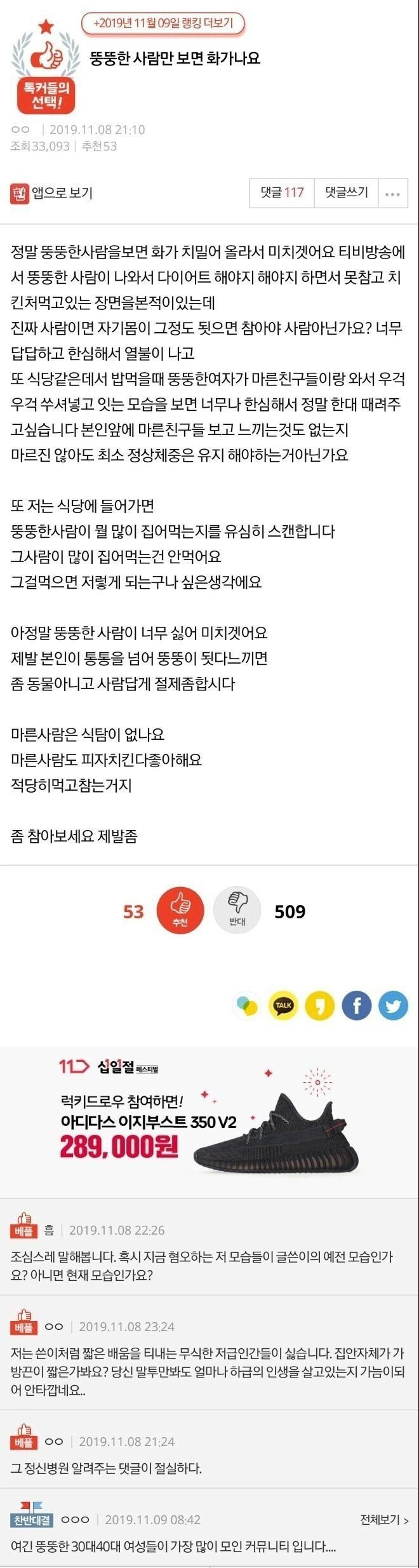Viewport: 419px width, 1568px height.
Task: Open the 2019년 11월 09일 랭킹 더보기 link
Action: point(163,23)
